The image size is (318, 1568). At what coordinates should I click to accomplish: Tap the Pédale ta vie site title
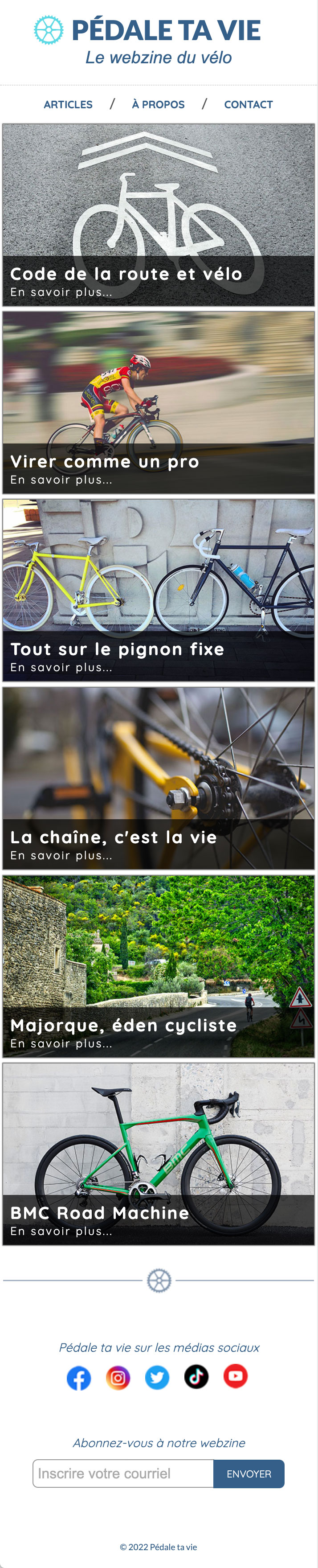click(165, 30)
